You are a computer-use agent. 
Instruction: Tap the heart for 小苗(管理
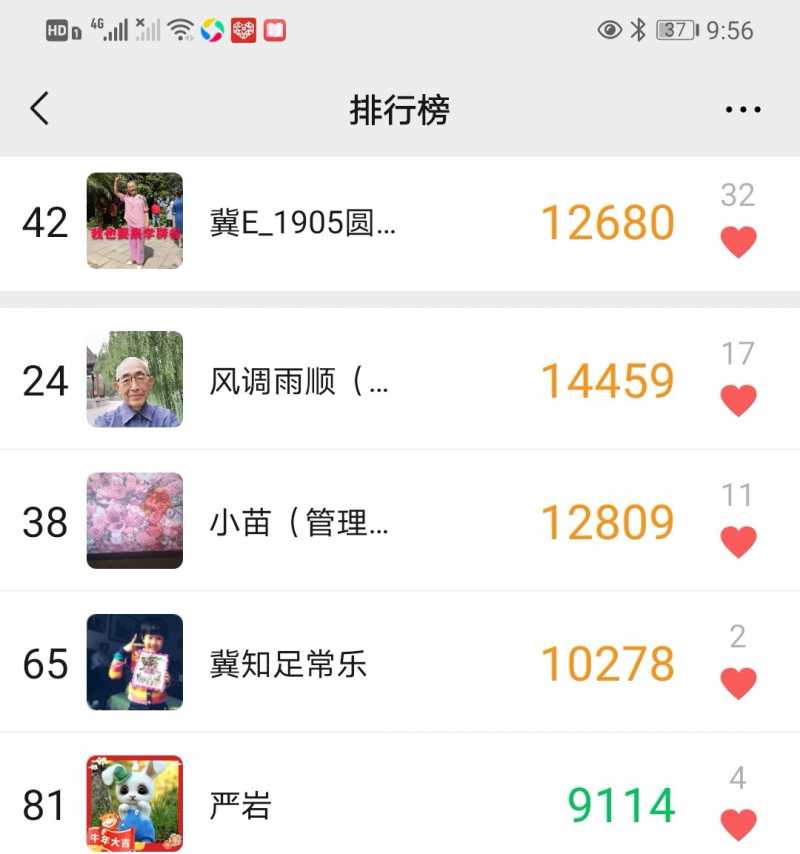pos(738,541)
